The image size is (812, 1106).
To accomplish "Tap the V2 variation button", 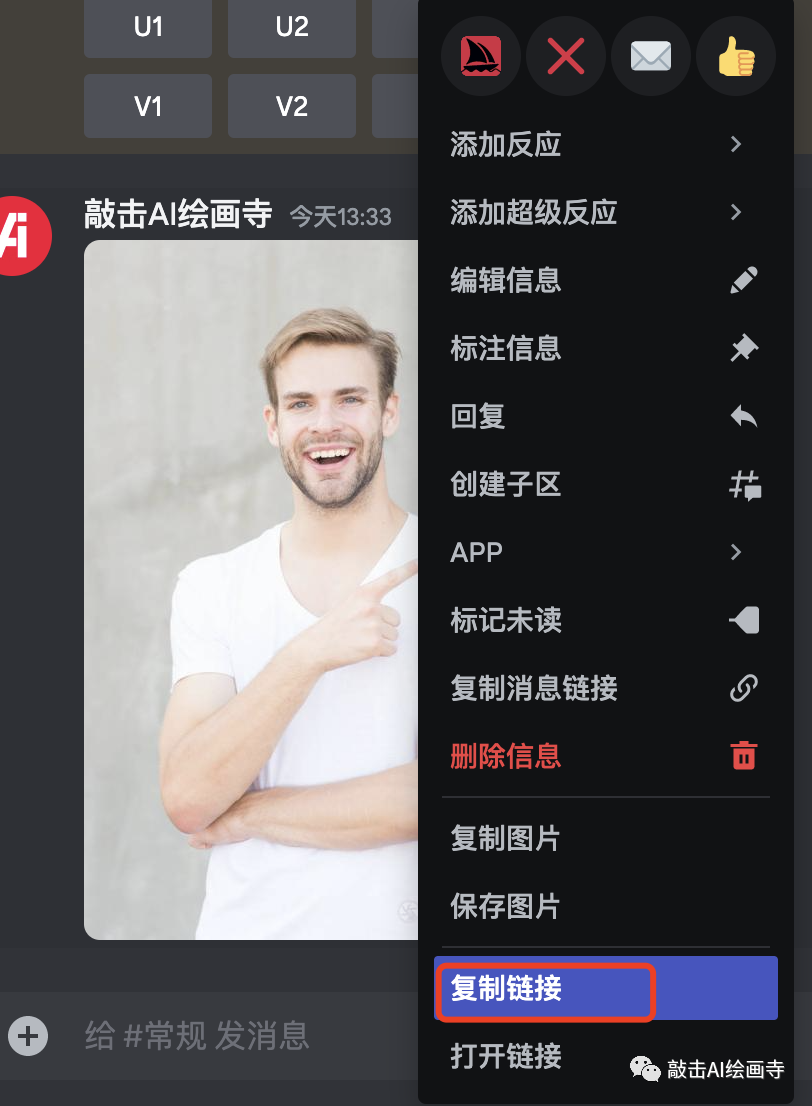I will click(x=291, y=106).
